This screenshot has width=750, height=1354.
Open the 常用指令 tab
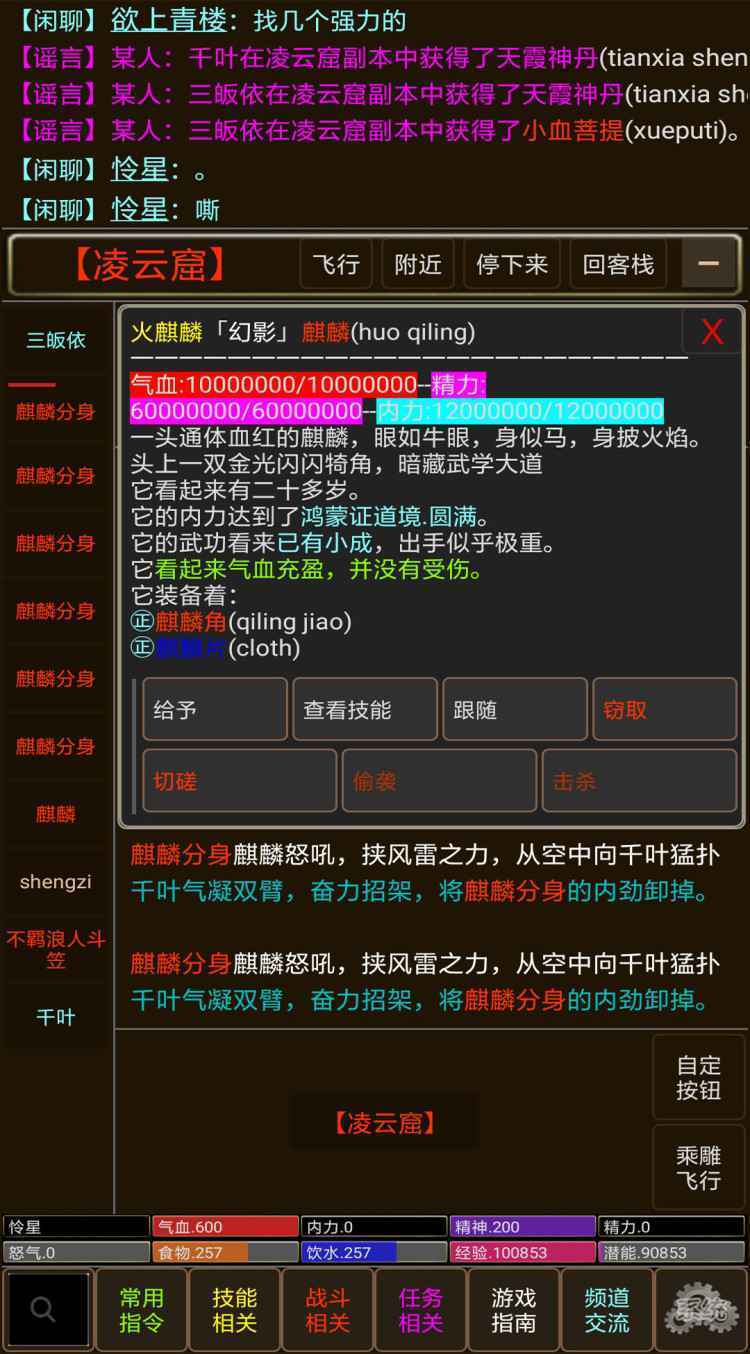(x=141, y=1309)
